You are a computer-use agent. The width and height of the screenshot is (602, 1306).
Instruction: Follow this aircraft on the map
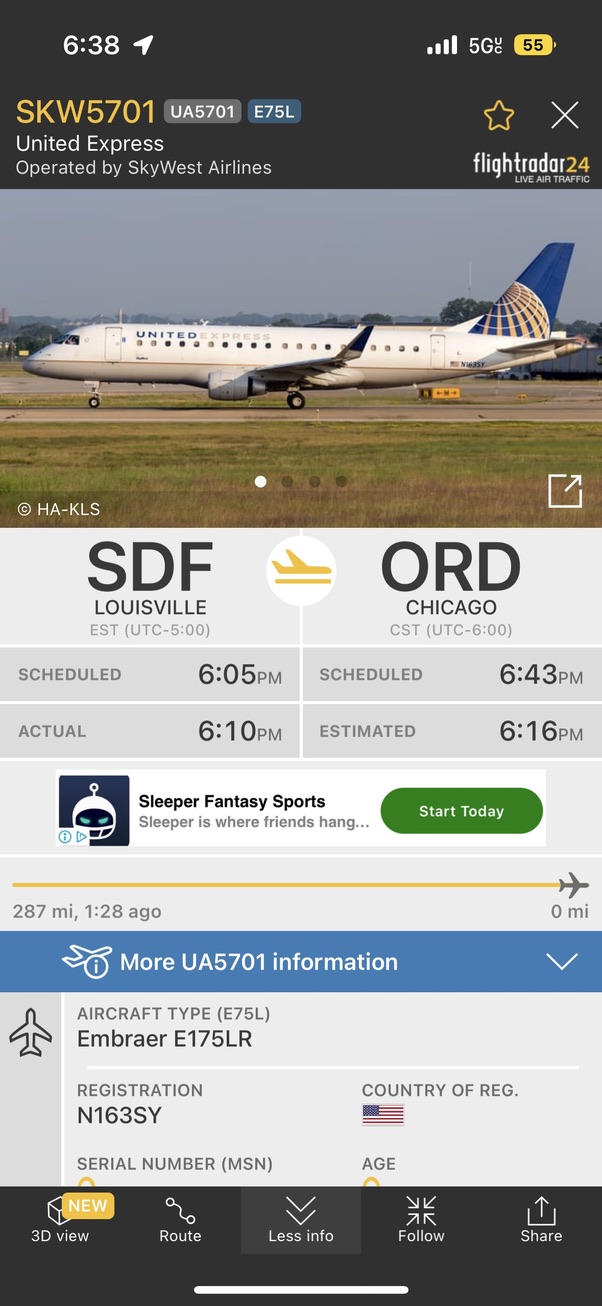[421, 1220]
